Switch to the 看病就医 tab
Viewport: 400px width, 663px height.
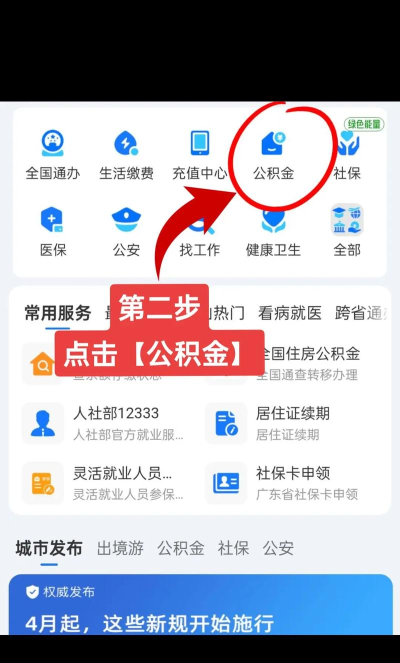point(290,313)
